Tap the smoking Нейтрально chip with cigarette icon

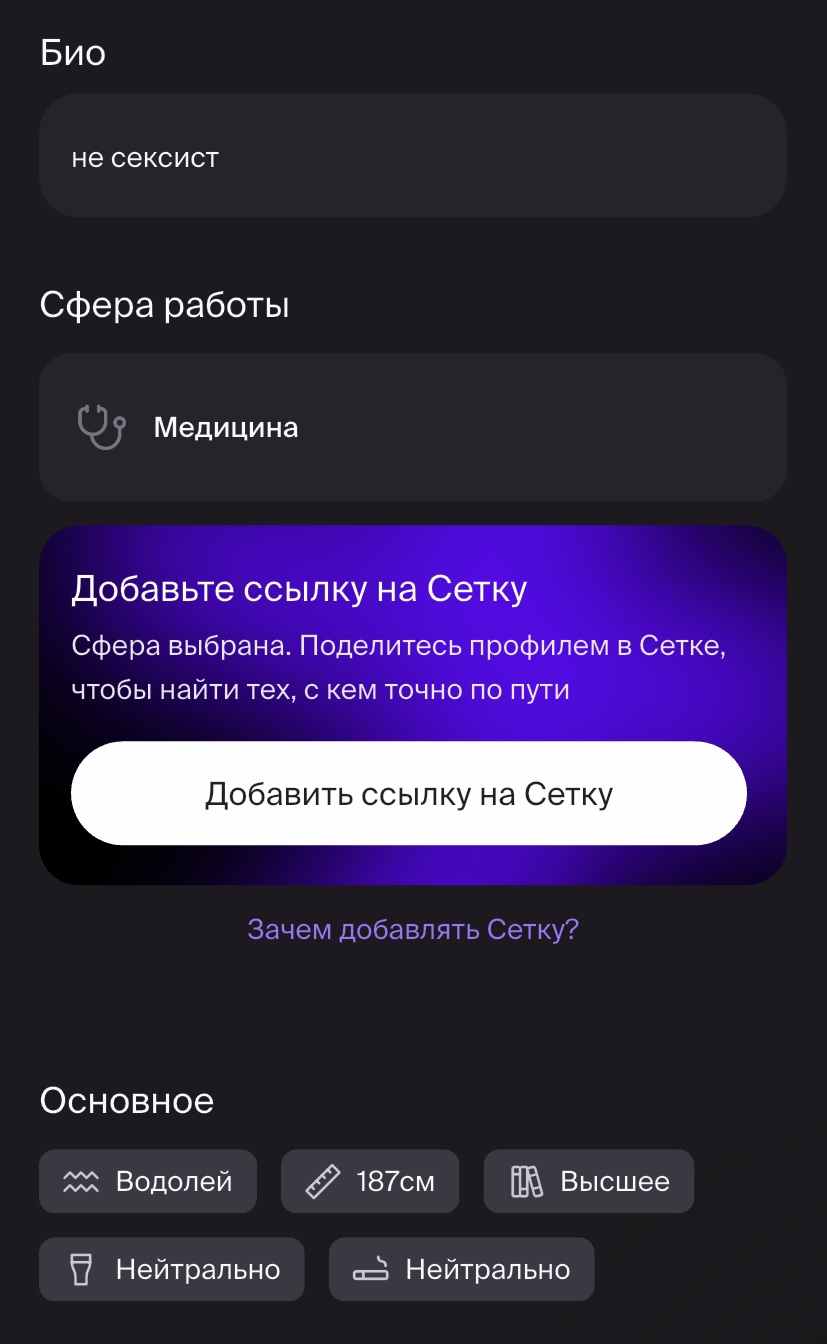tap(462, 1270)
